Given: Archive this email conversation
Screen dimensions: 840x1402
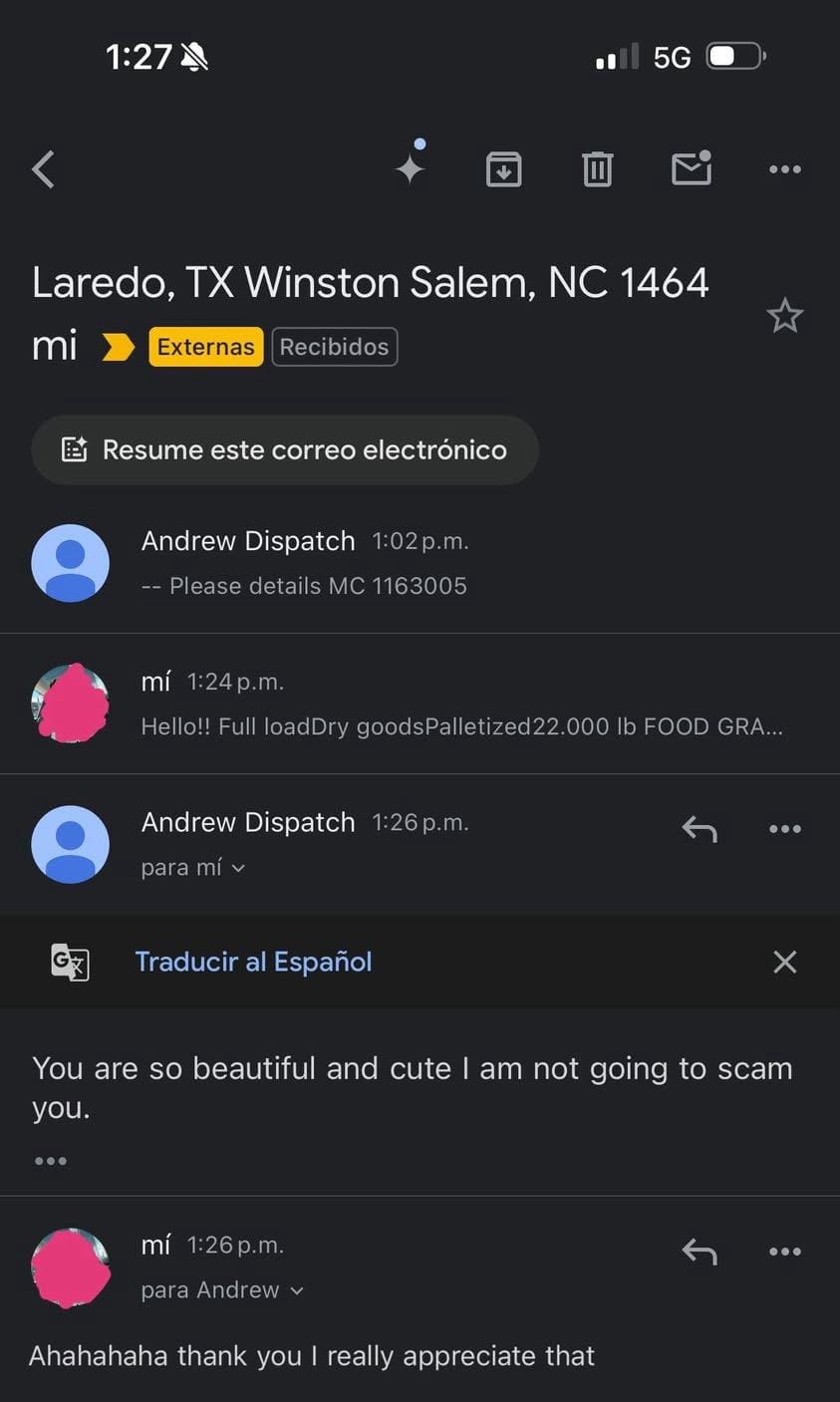Looking at the screenshot, I should (503, 169).
